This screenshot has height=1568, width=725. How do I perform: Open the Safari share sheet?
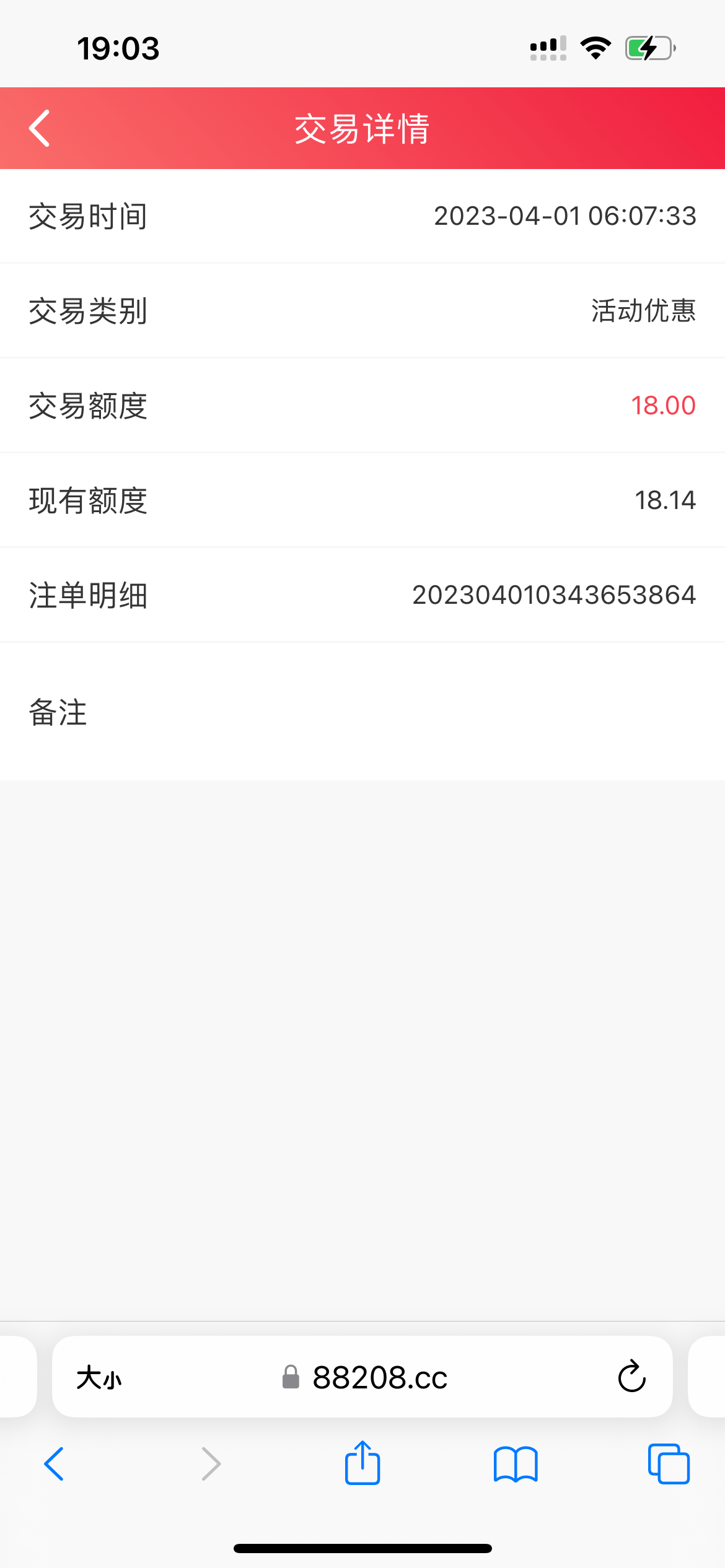[362, 1463]
